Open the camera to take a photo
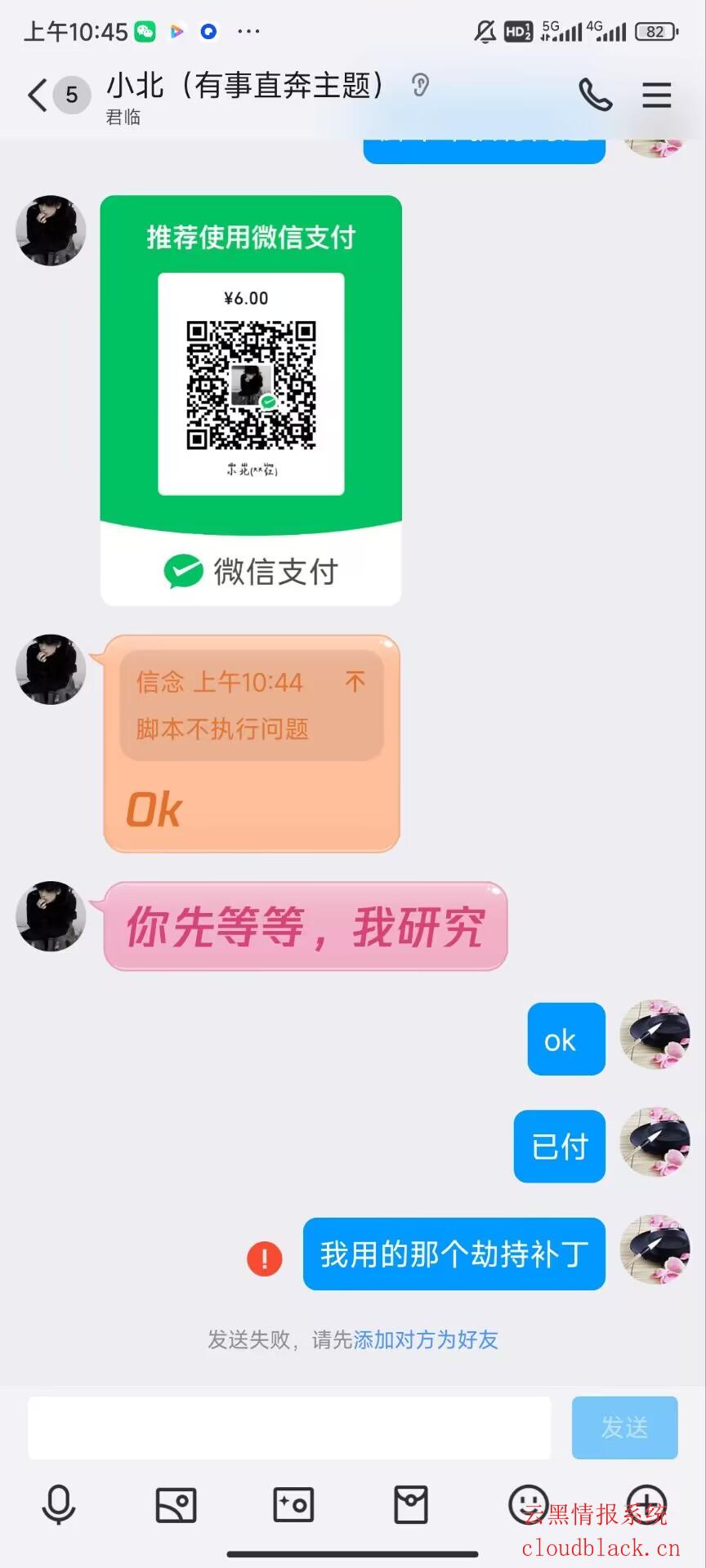Image resolution: width=706 pixels, height=1568 pixels. [293, 1504]
